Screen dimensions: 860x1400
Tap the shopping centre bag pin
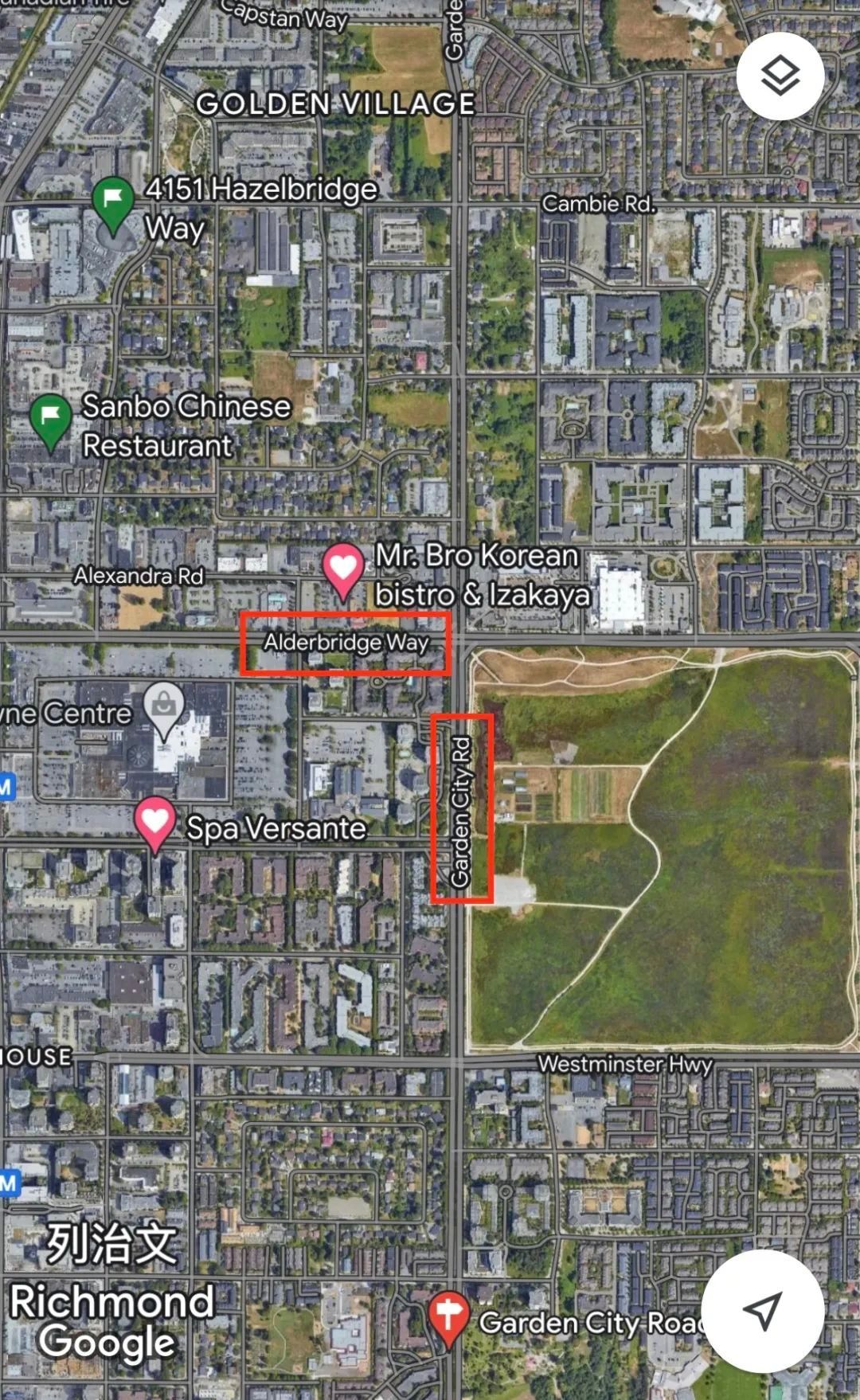click(164, 706)
